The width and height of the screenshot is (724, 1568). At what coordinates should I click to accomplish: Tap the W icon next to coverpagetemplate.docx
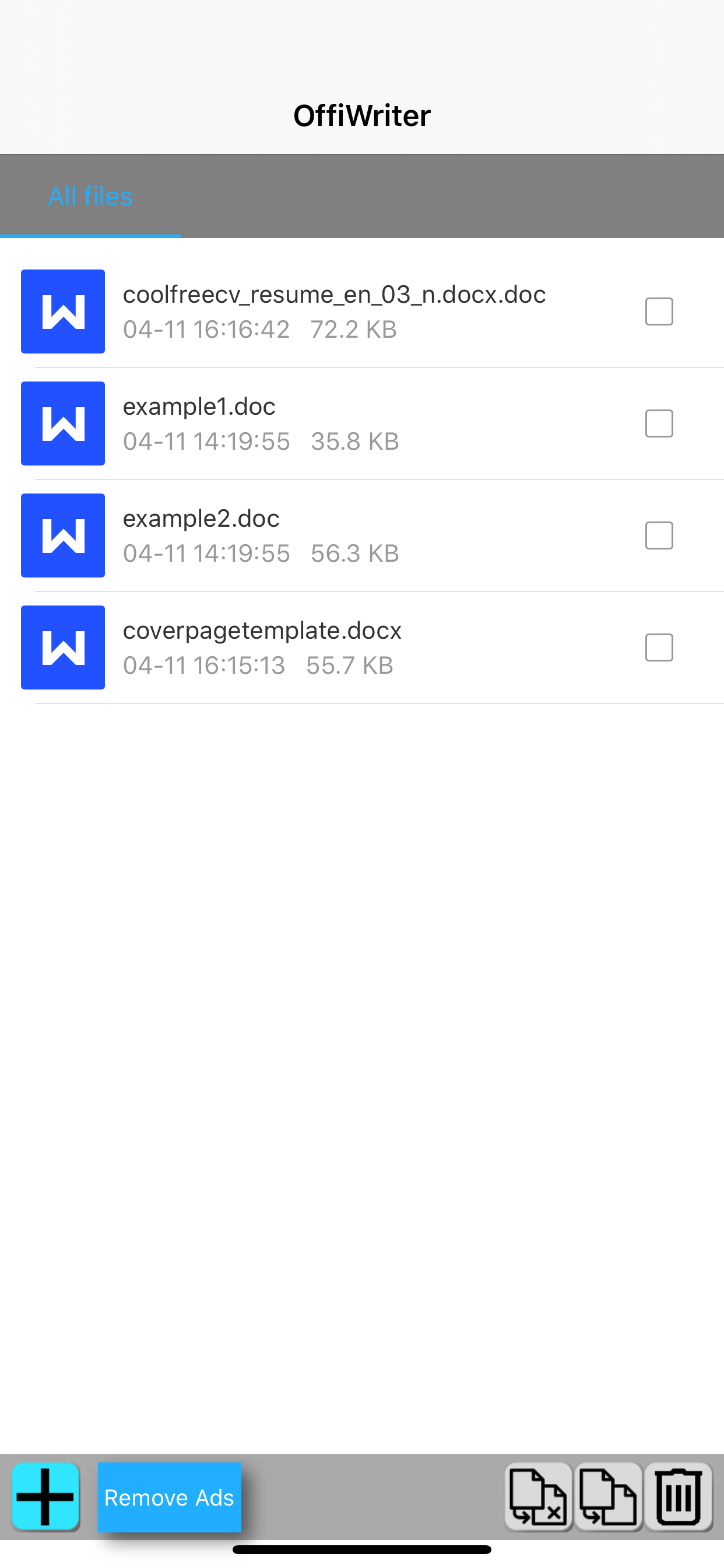tap(62, 647)
